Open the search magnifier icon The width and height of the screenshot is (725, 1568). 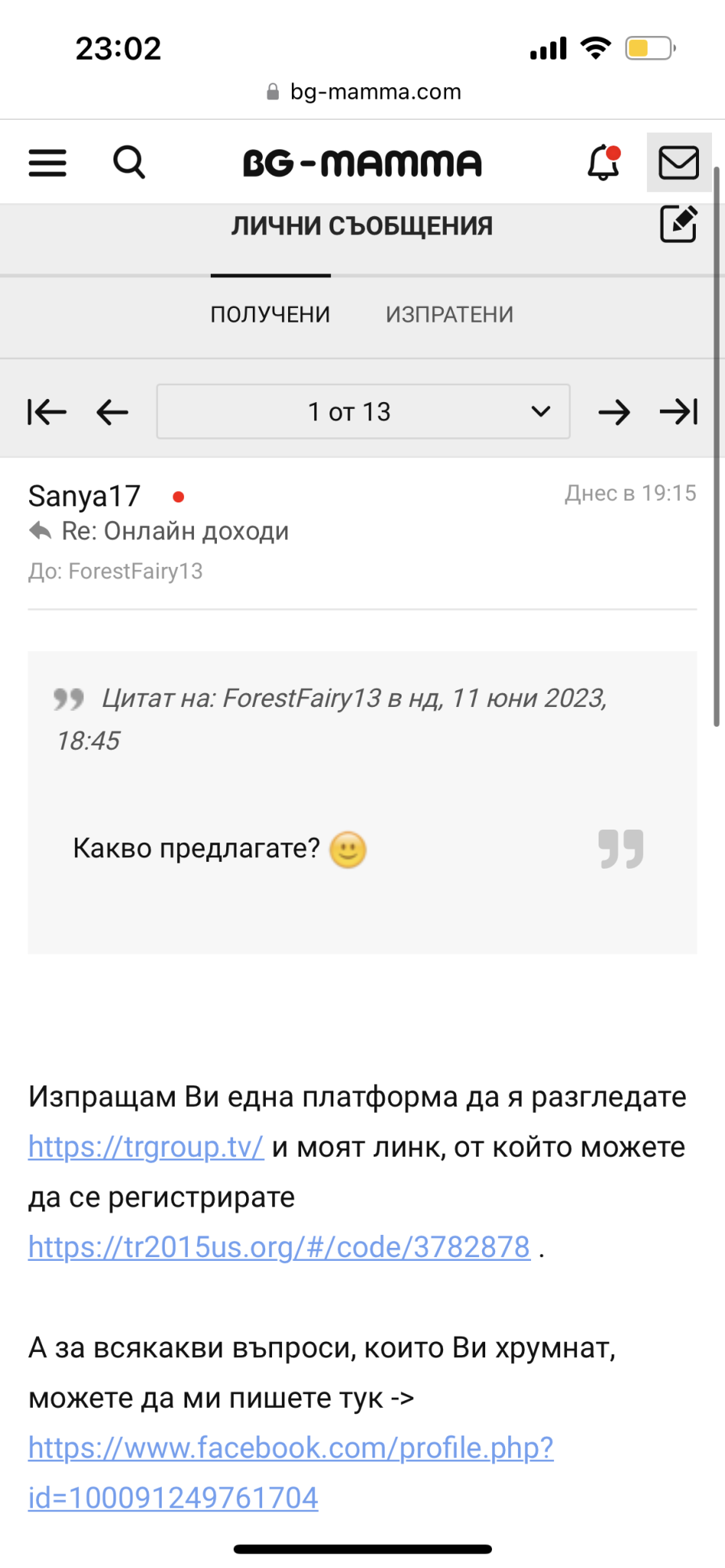(x=129, y=162)
